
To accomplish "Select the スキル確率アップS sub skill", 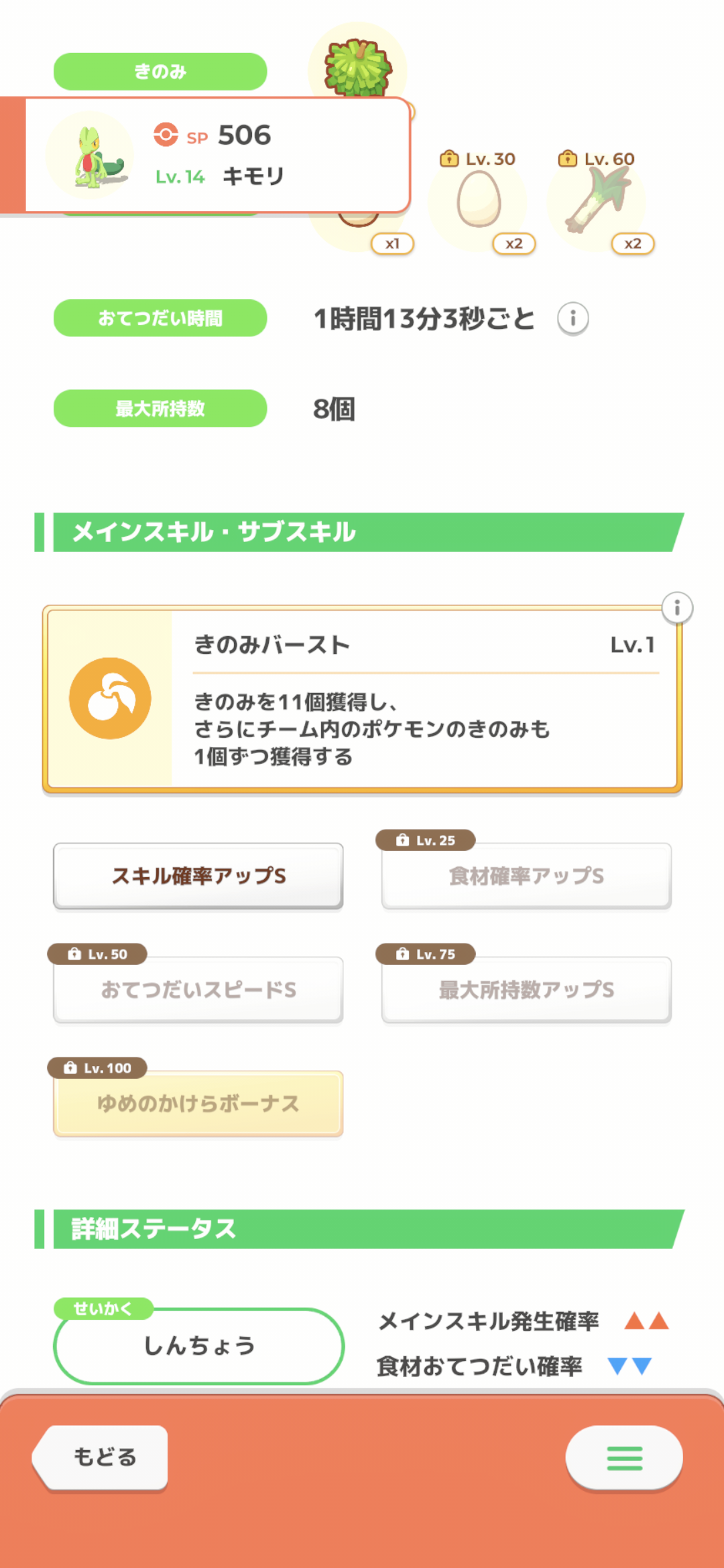I will tap(198, 876).
